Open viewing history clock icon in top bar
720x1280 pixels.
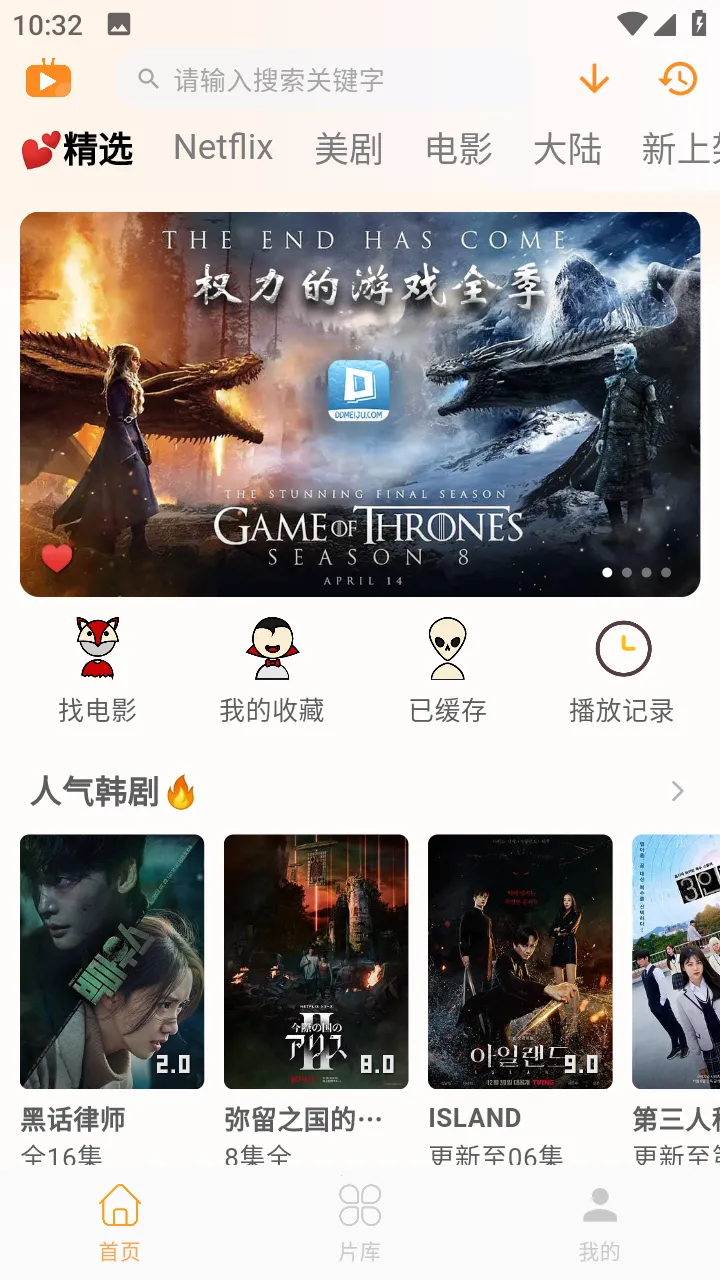click(678, 79)
